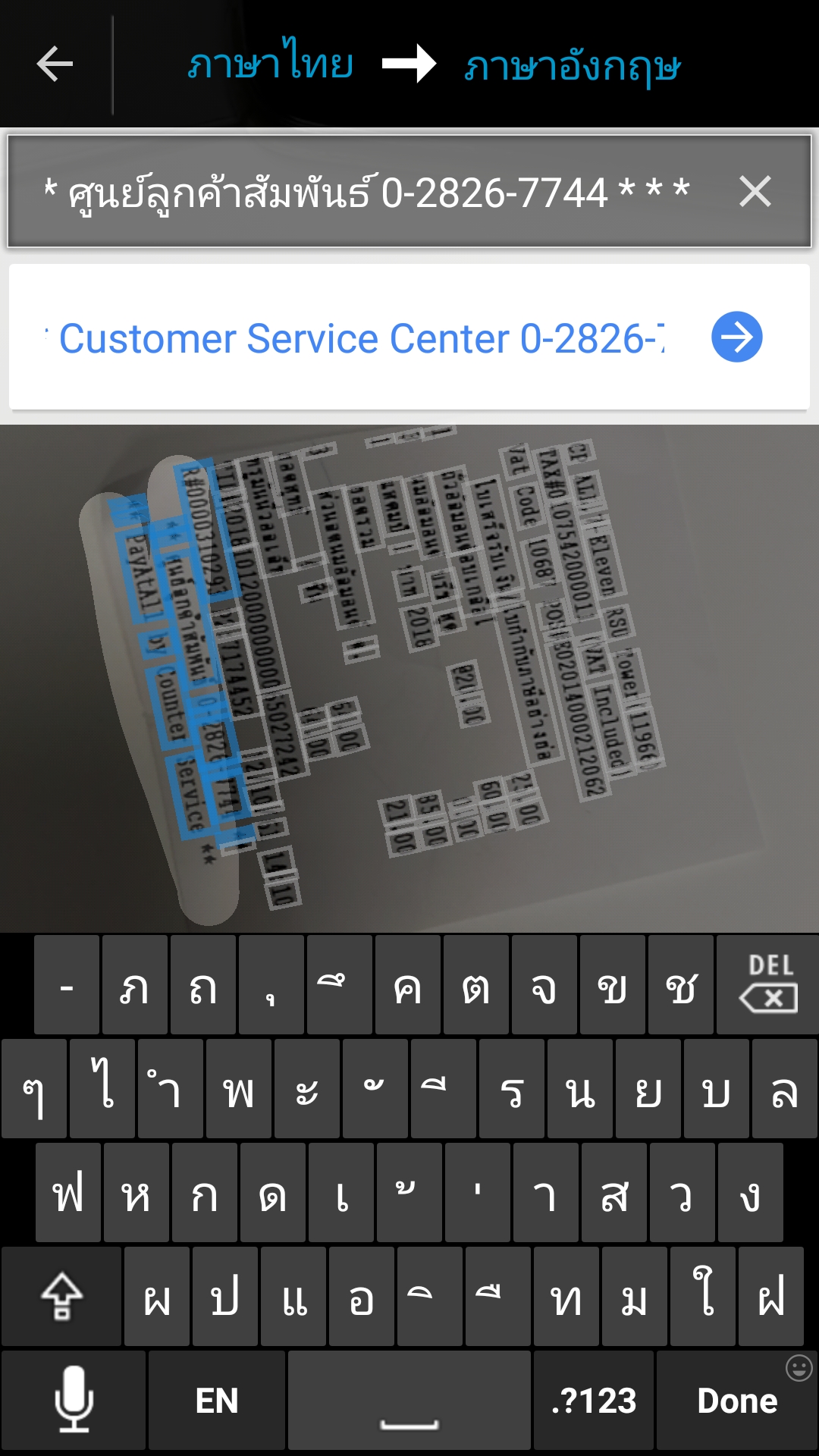Clear the Thai text with the X
Screen dimensions: 819x1456
(755, 191)
